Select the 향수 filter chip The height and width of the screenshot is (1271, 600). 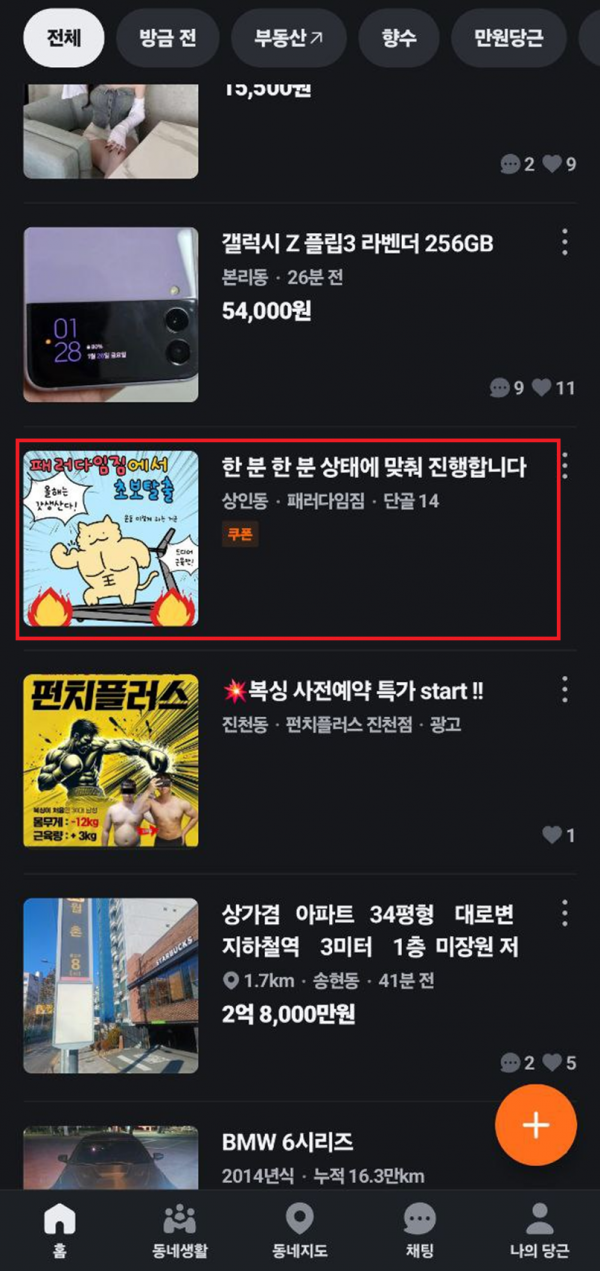pyautogui.click(x=398, y=39)
